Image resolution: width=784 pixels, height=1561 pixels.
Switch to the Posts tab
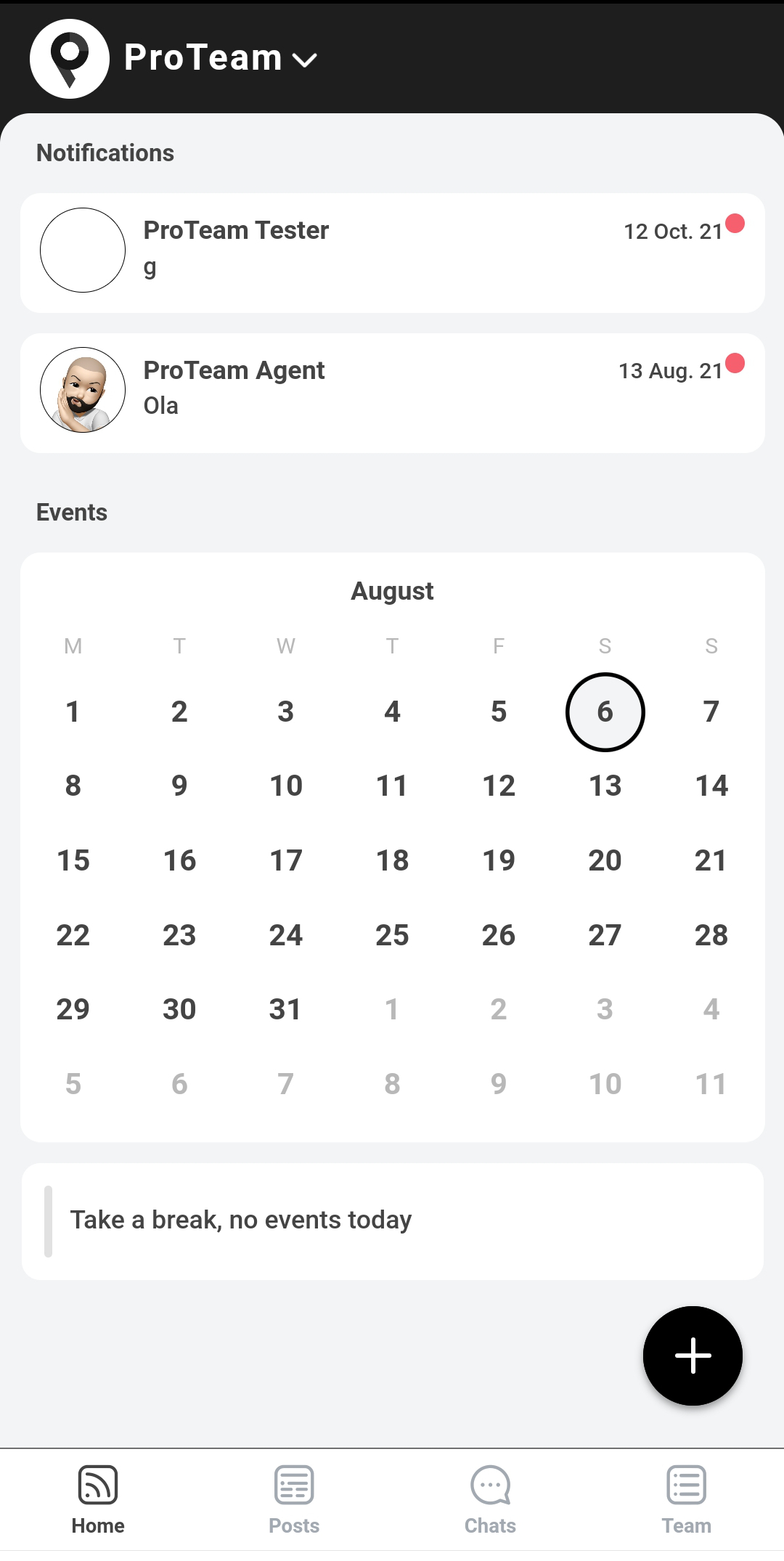[x=294, y=1499]
